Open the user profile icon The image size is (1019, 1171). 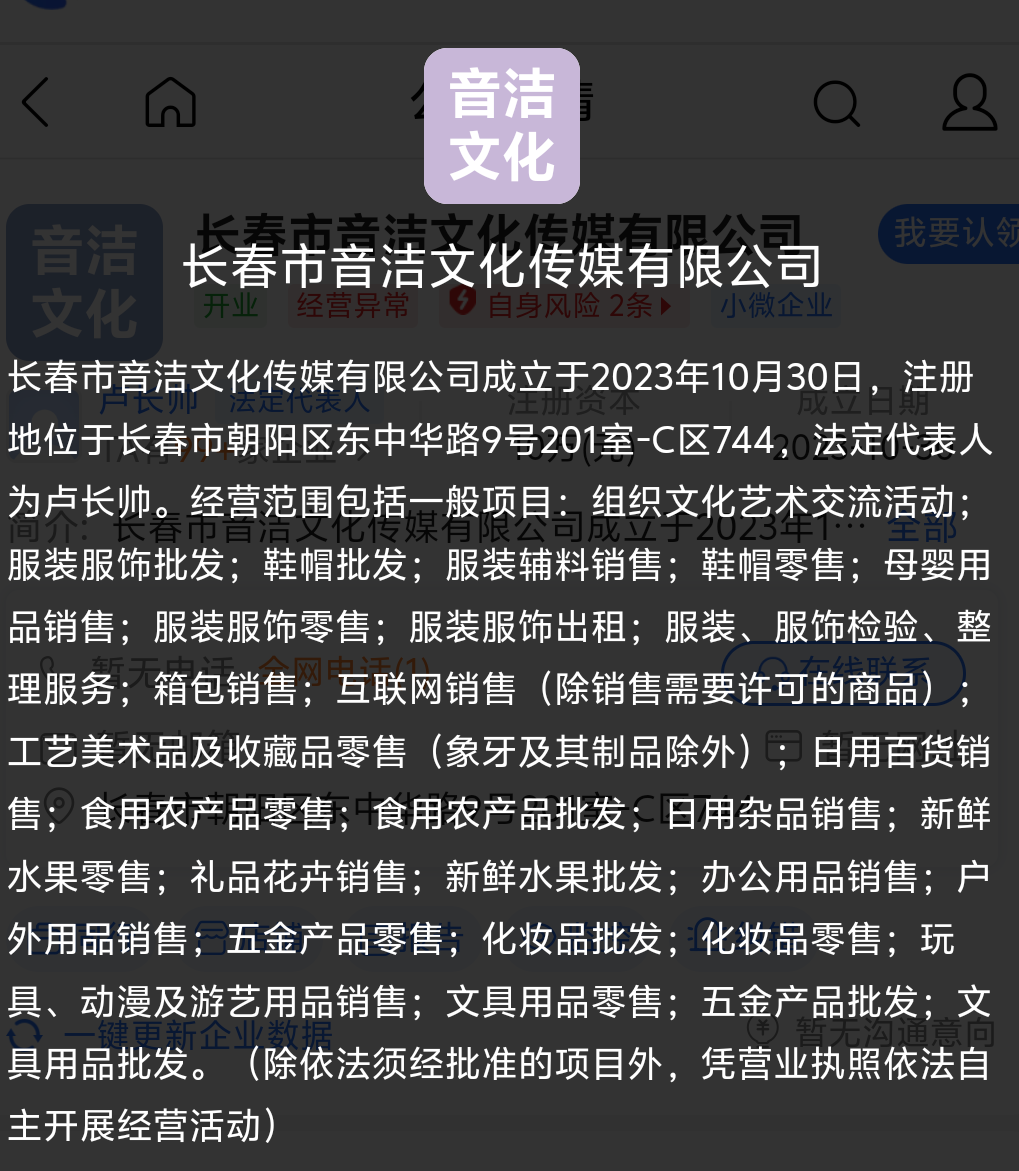[x=969, y=102]
